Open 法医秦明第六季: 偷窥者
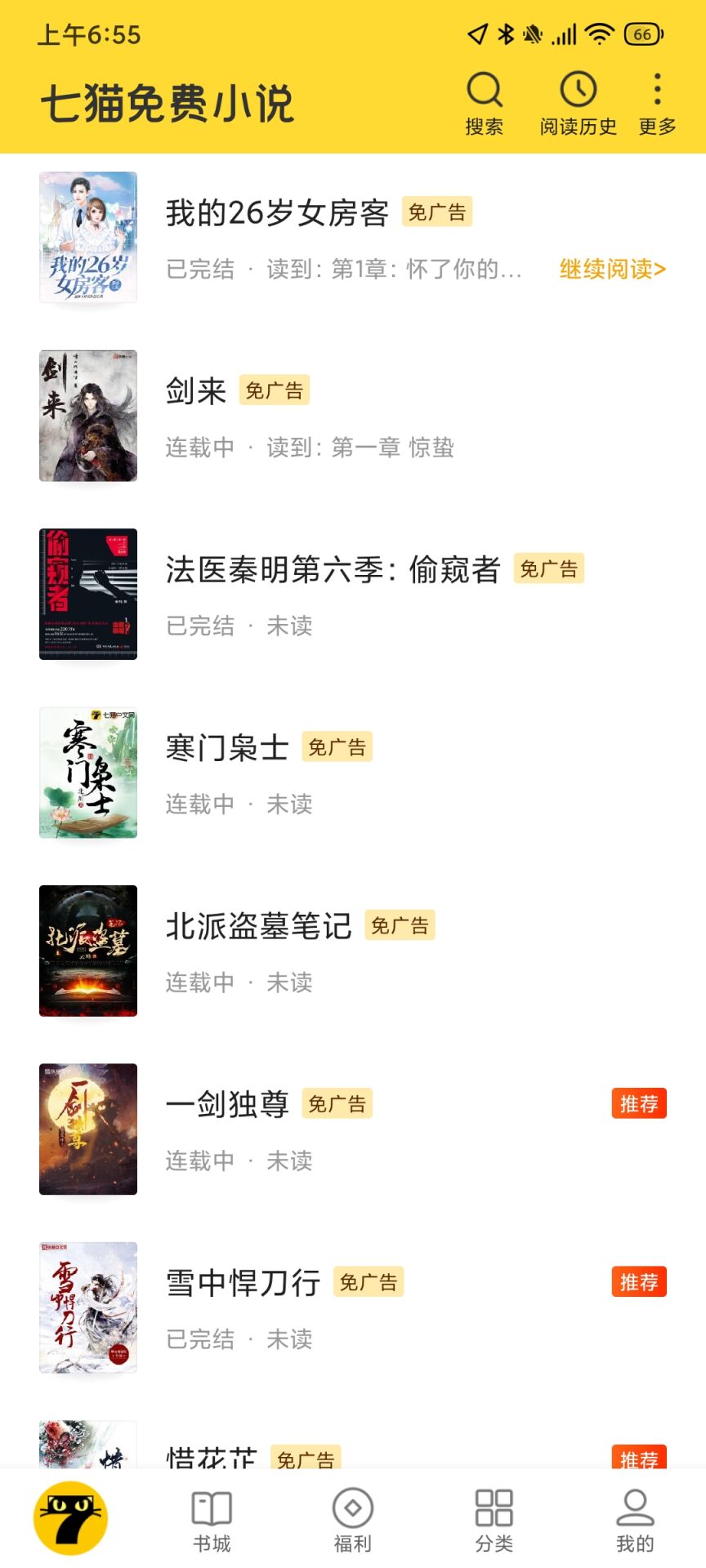Viewport: 706px width, 1568px height. coord(333,569)
